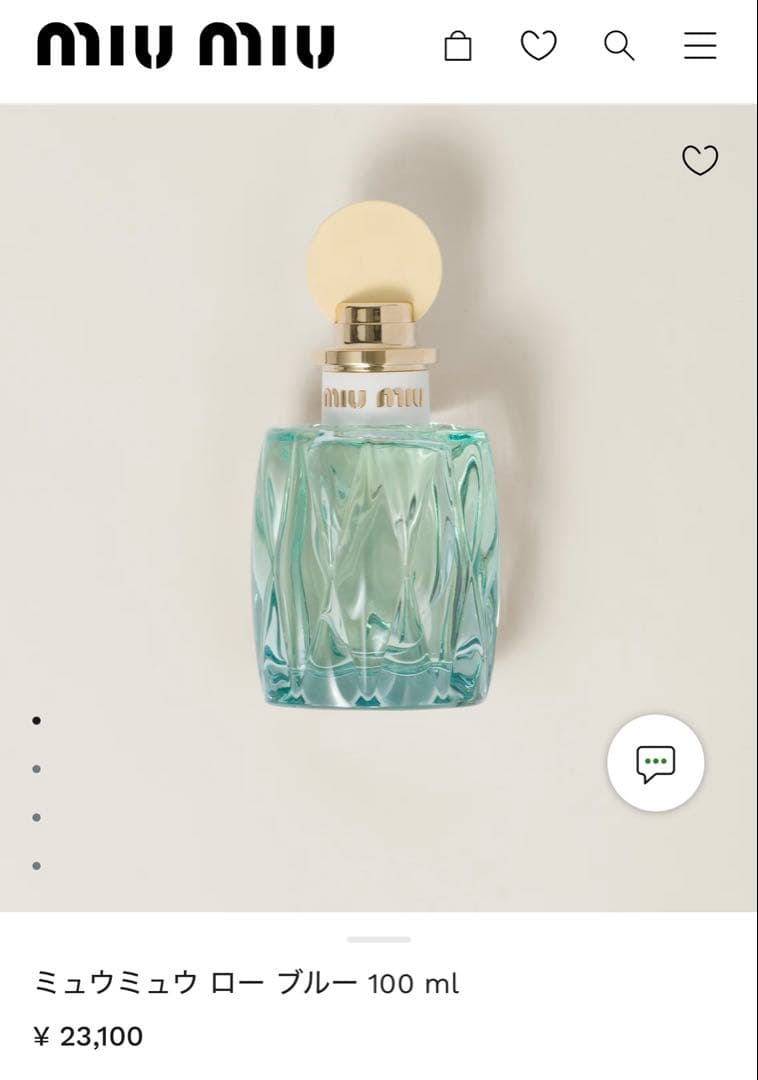This screenshot has height=1080, width=758.
Task: Click the magnifying glass icon
Action: click(x=620, y=46)
